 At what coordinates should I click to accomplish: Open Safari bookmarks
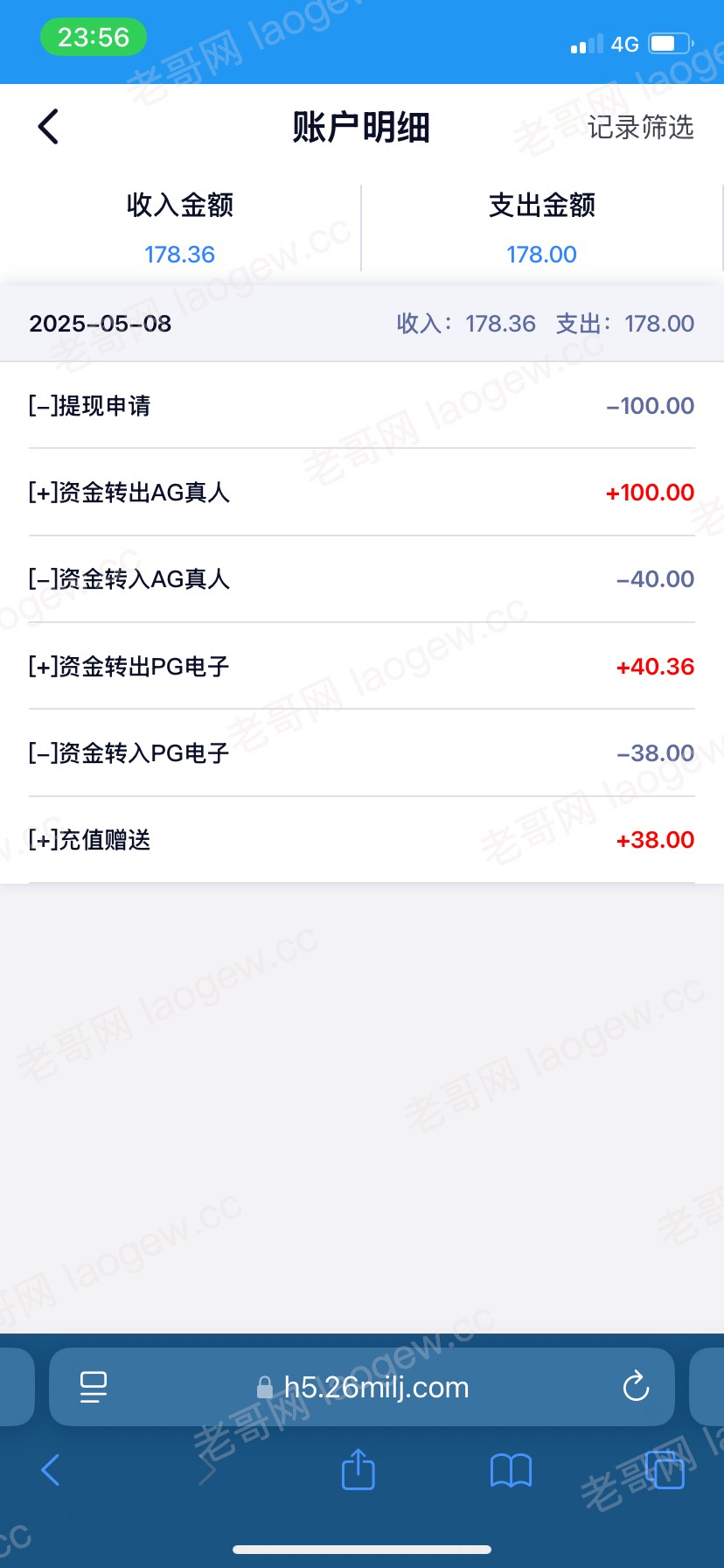pyautogui.click(x=511, y=1471)
